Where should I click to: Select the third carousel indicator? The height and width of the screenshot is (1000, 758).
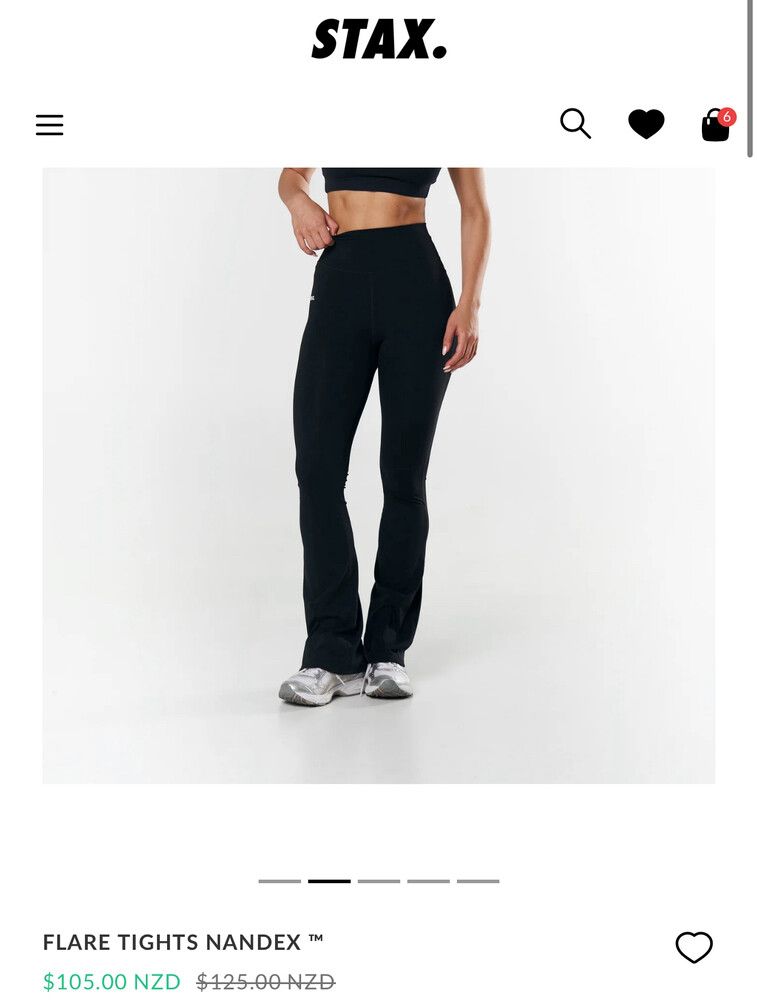pyautogui.click(x=378, y=881)
